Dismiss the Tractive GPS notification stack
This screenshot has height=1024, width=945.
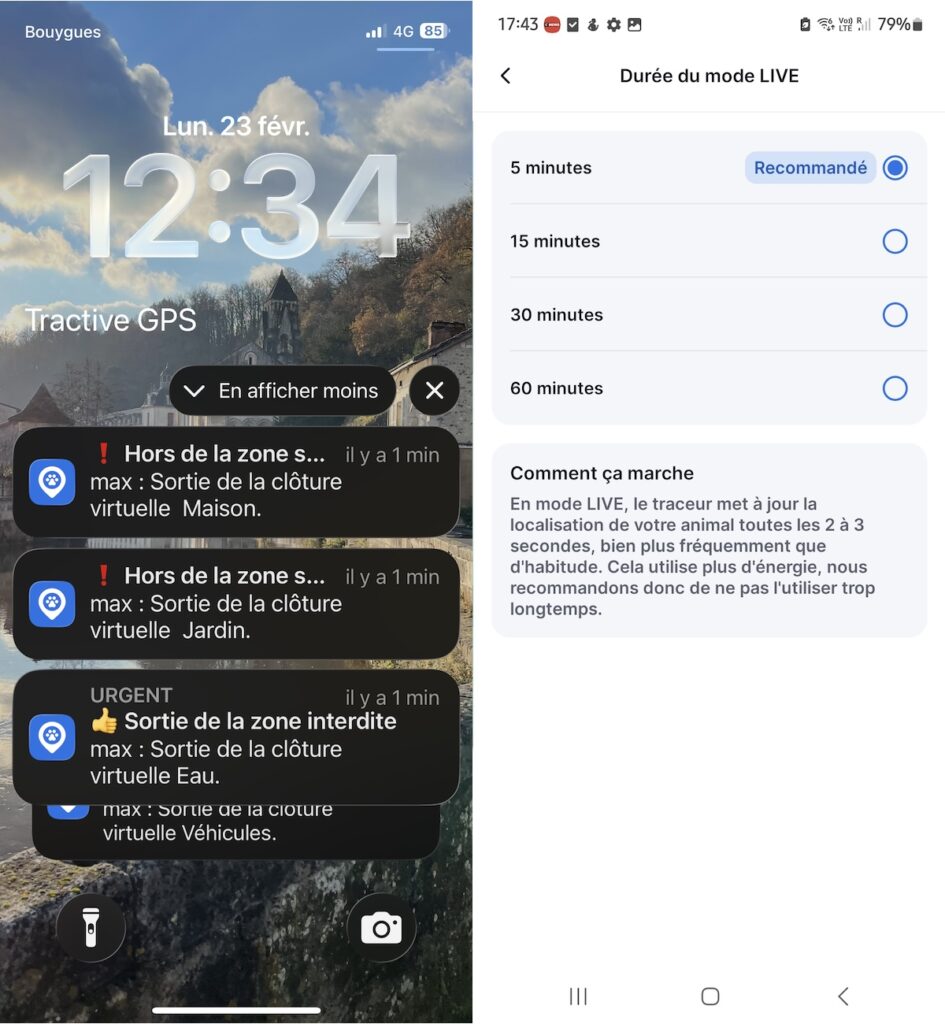(x=434, y=391)
